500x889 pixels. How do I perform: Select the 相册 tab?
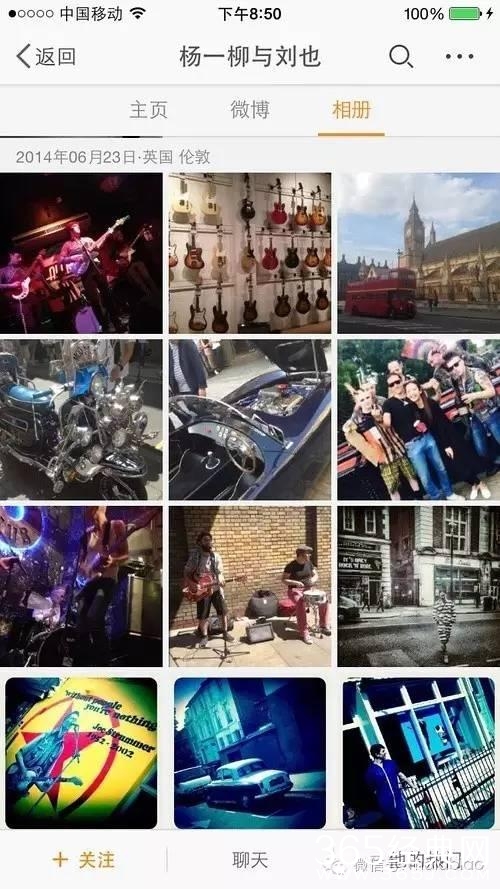click(x=351, y=110)
